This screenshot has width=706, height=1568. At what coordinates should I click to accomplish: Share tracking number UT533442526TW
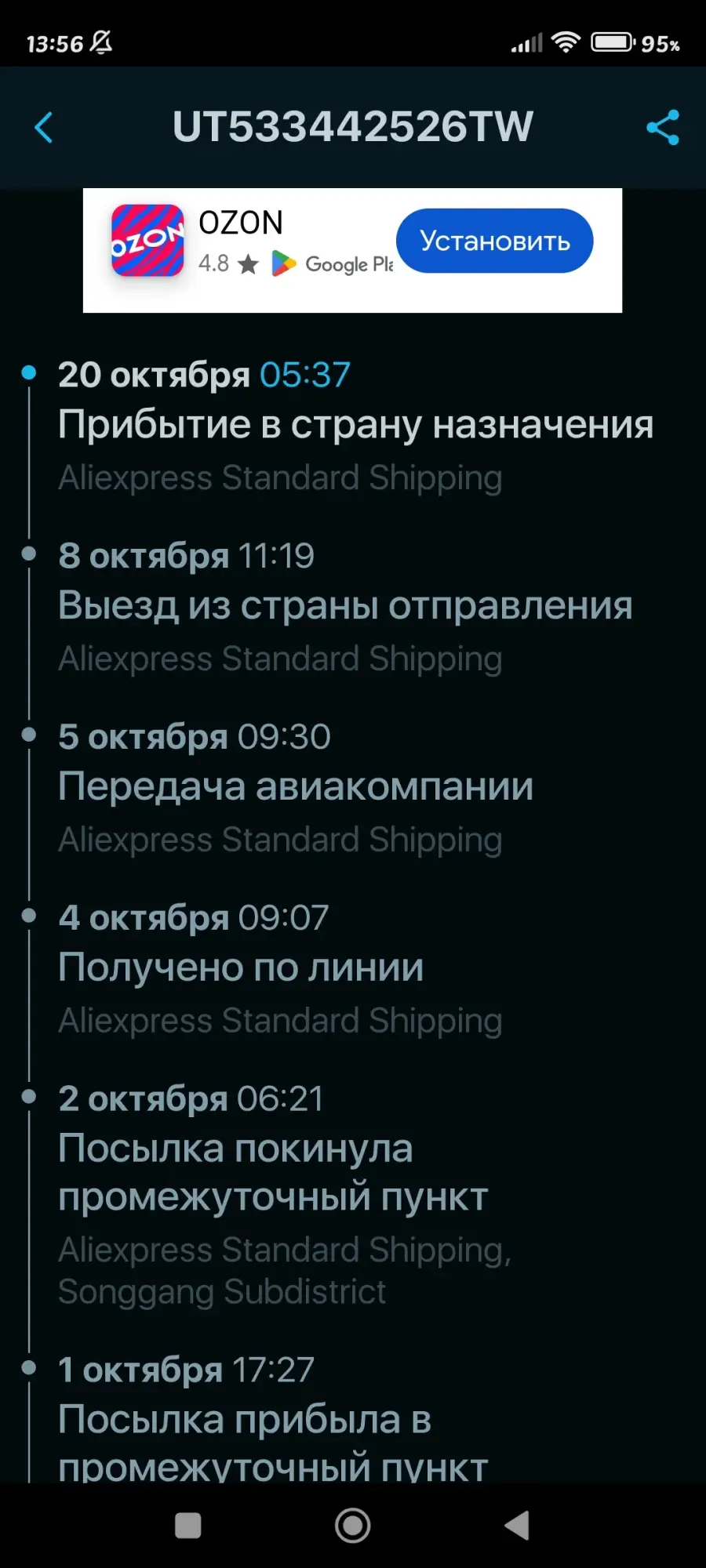(x=663, y=128)
